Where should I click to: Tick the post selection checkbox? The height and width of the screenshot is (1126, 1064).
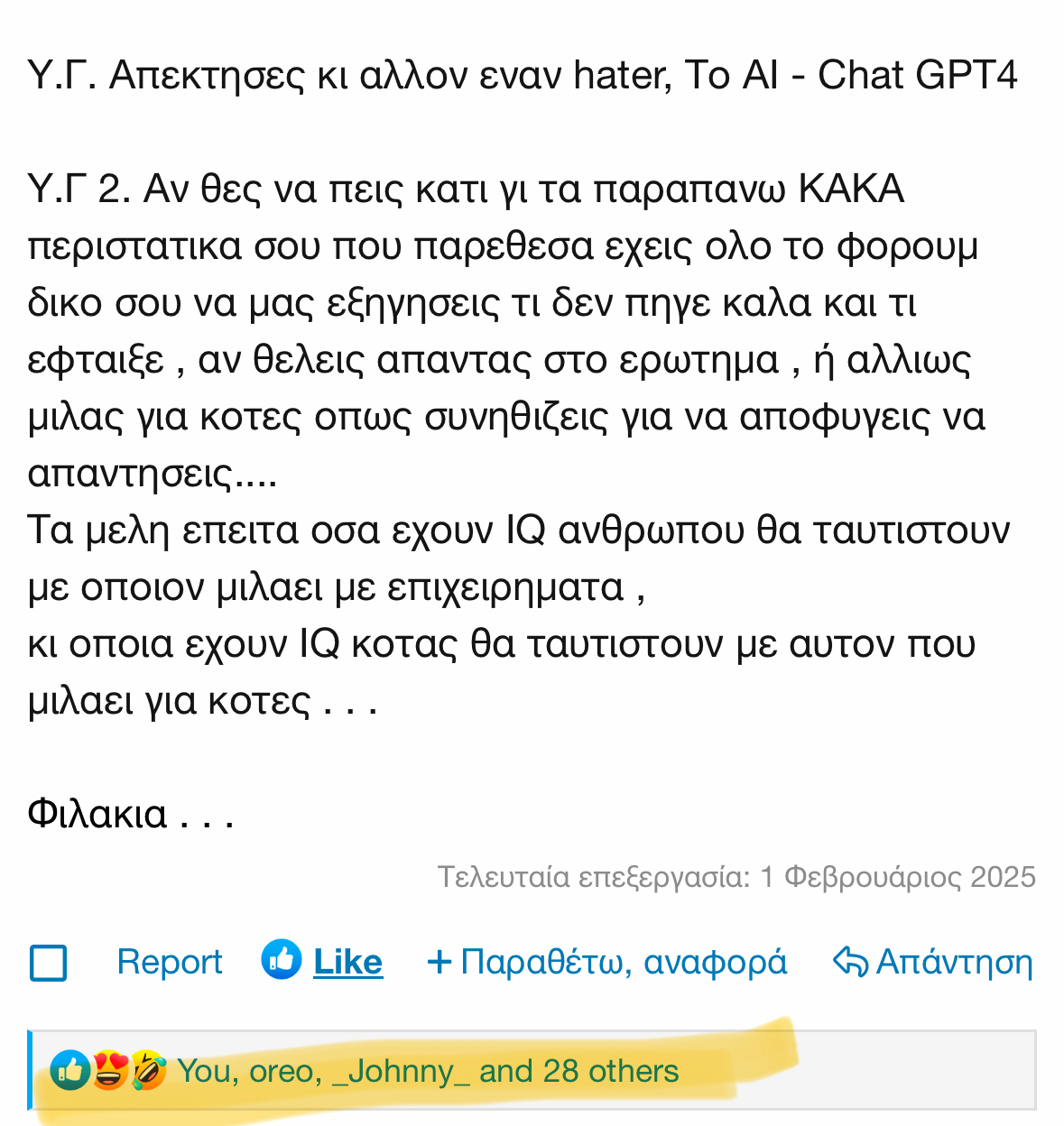(x=49, y=963)
